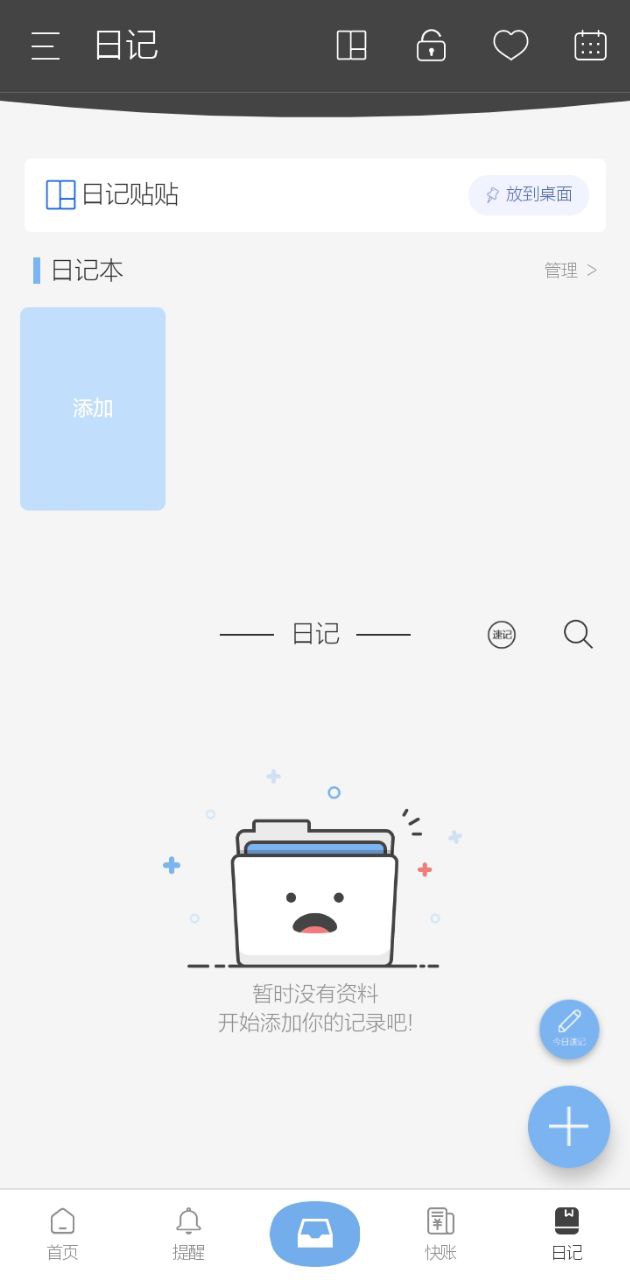Switch to the 首页 tab

[62, 1234]
